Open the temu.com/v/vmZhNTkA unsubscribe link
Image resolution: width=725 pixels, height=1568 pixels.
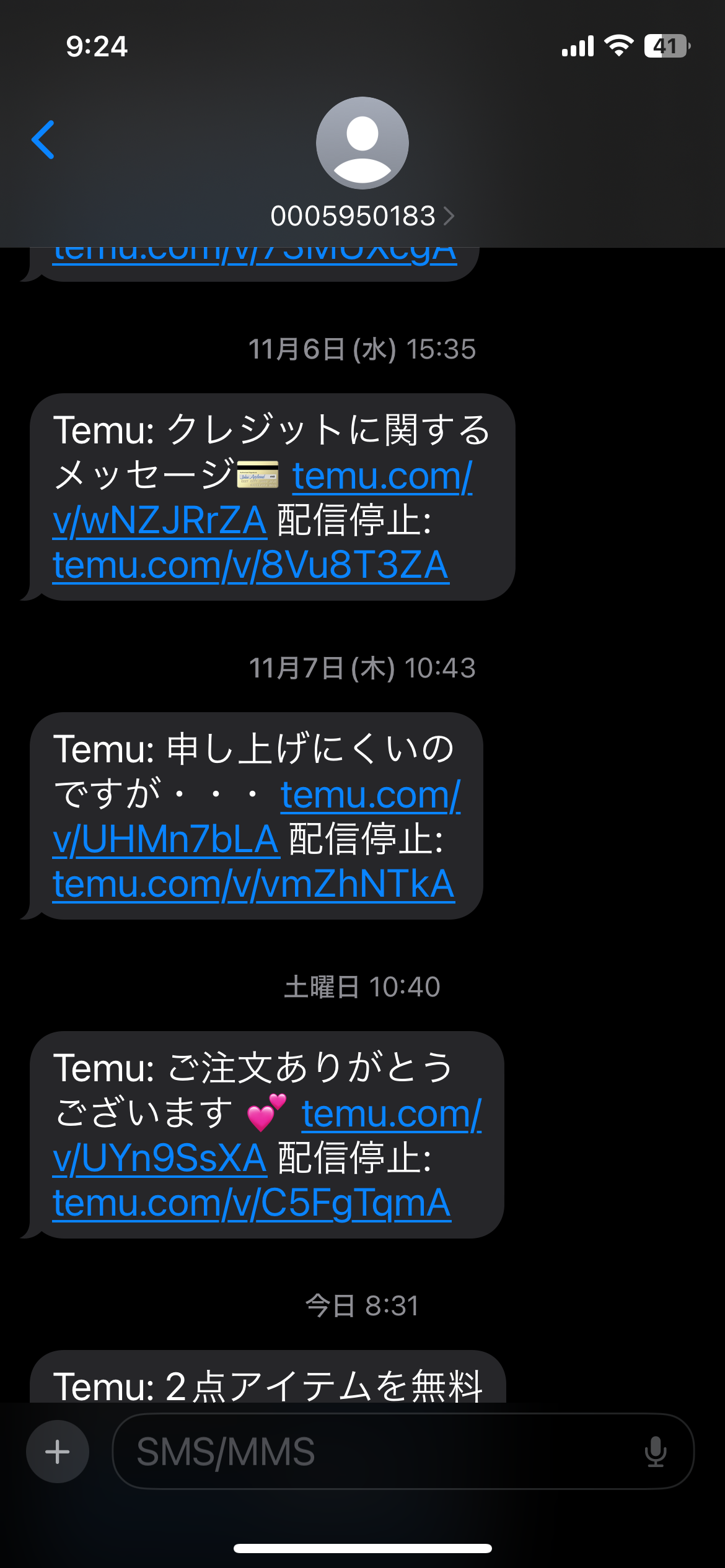coord(253,884)
